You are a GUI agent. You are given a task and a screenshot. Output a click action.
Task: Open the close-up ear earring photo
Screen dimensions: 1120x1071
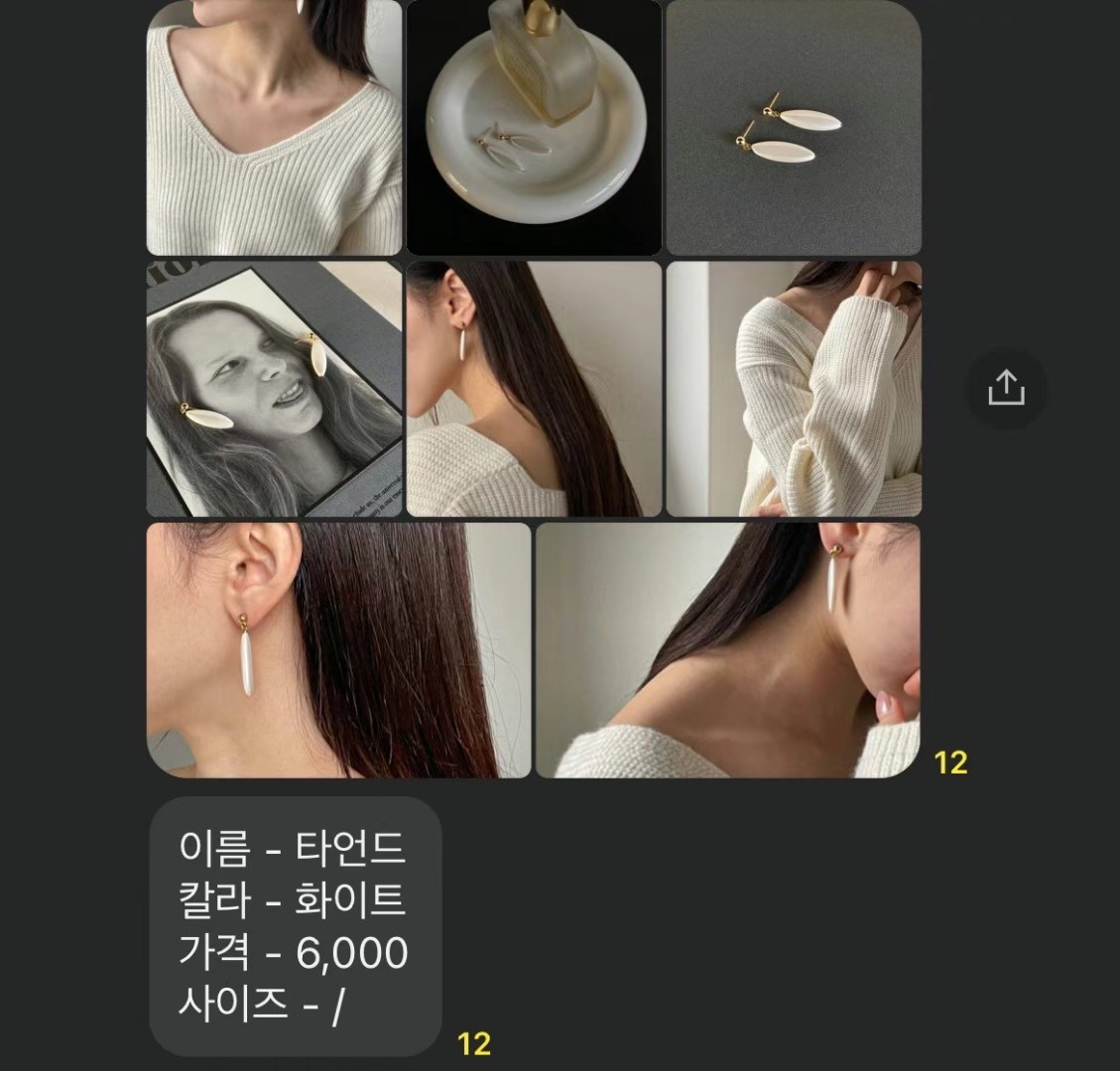tap(338, 651)
